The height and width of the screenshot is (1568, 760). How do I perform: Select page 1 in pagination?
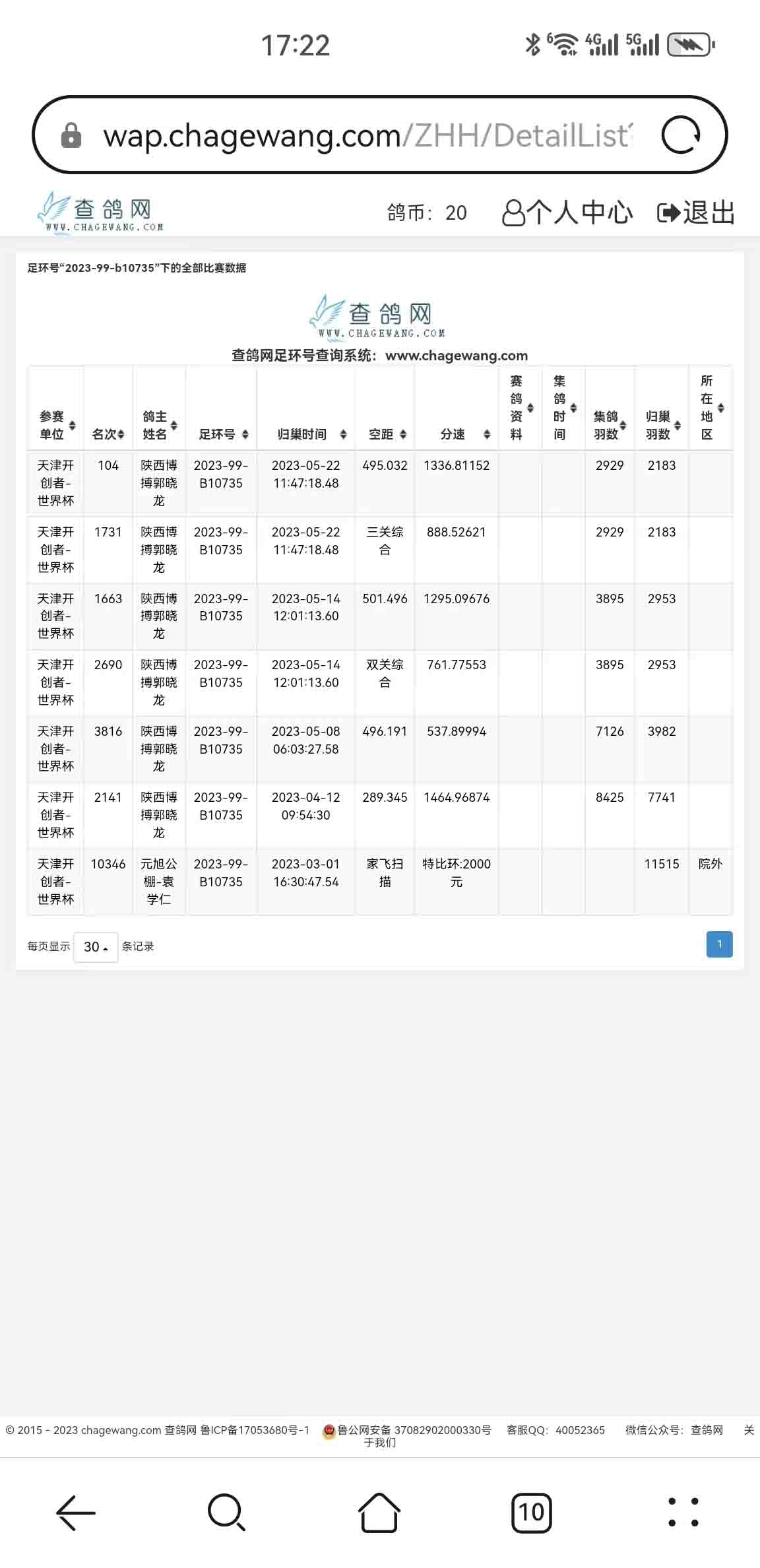[719, 944]
